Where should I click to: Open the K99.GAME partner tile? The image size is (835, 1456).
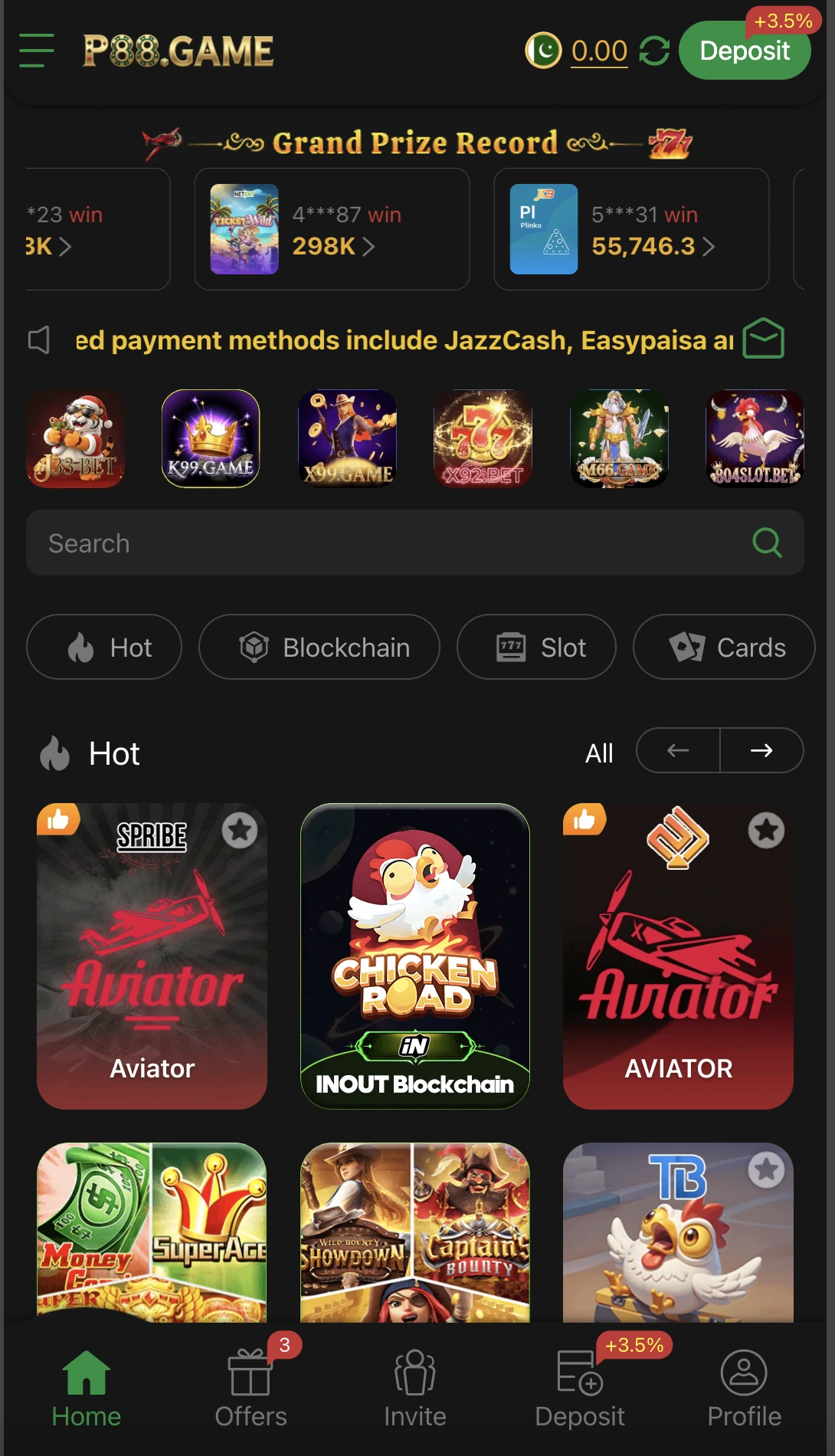tap(211, 438)
